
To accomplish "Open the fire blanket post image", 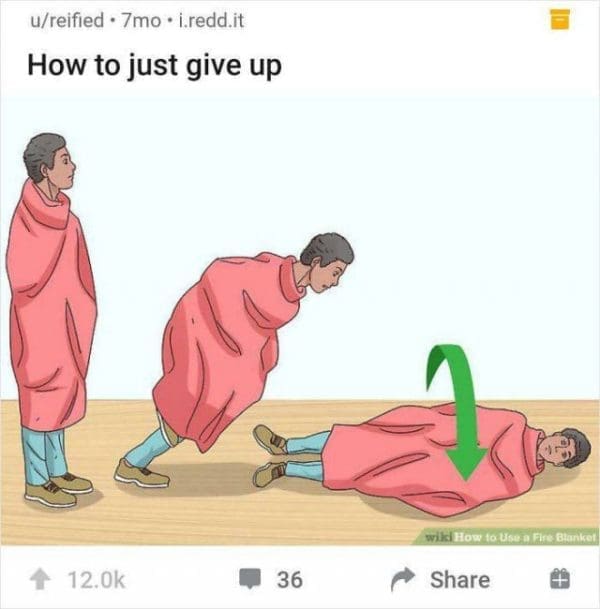I will pyautogui.click(x=300, y=320).
